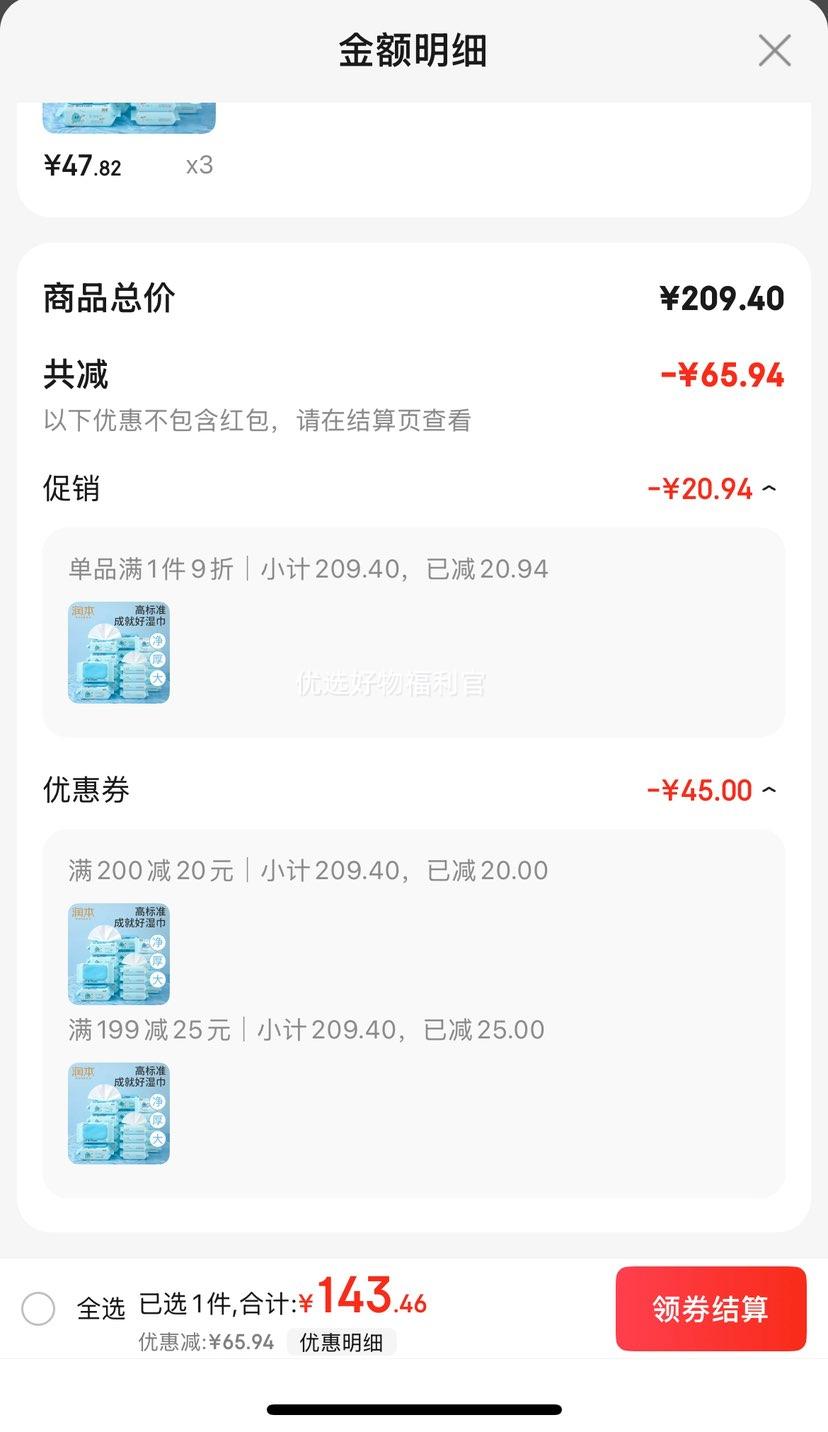Viewport: 828px width, 1432px height.
Task: Open the product image under 满200减20元 coupon
Action: (x=118, y=954)
